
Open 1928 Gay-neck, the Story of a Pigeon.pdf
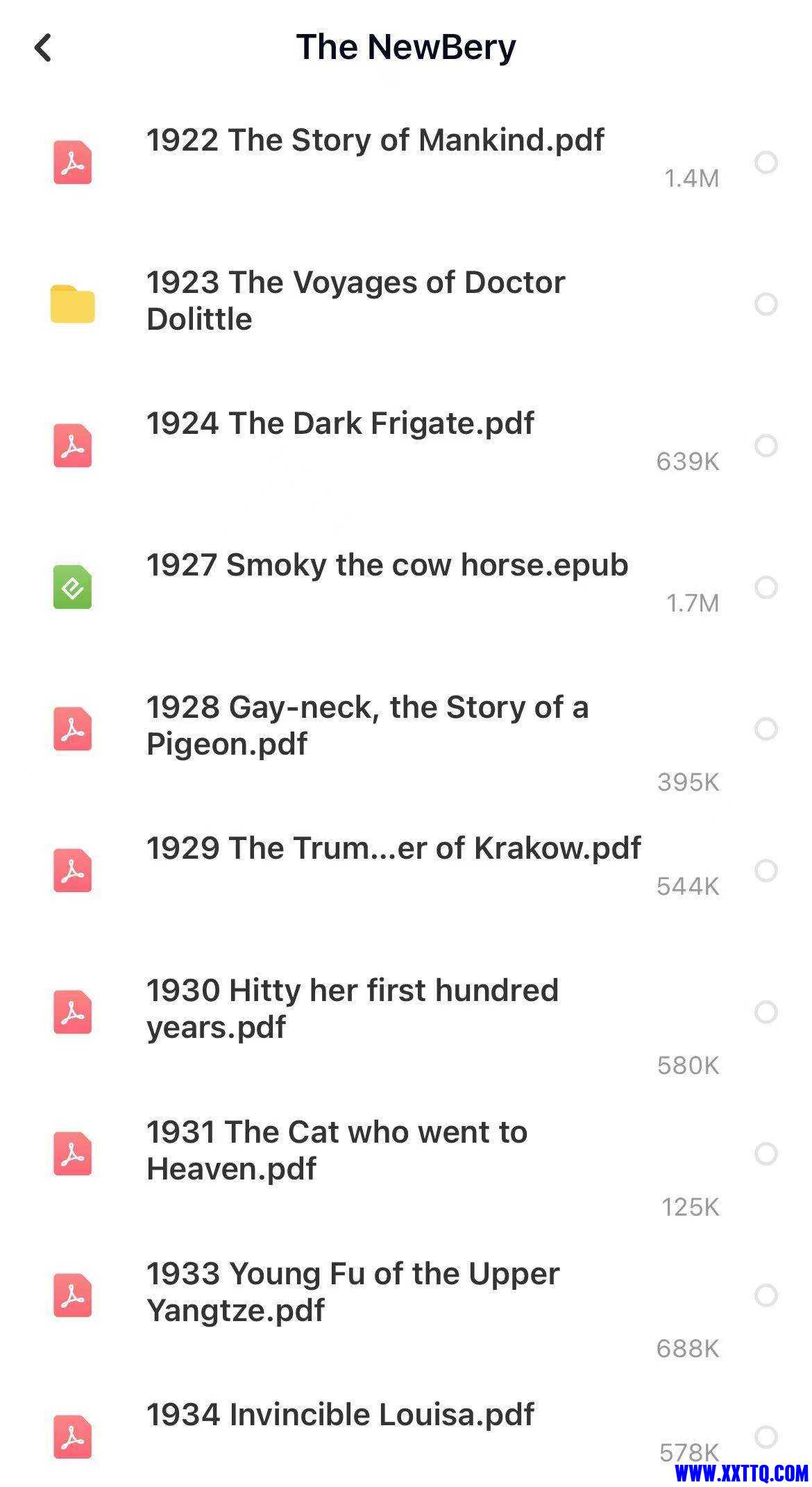pyautogui.click(x=367, y=726)
